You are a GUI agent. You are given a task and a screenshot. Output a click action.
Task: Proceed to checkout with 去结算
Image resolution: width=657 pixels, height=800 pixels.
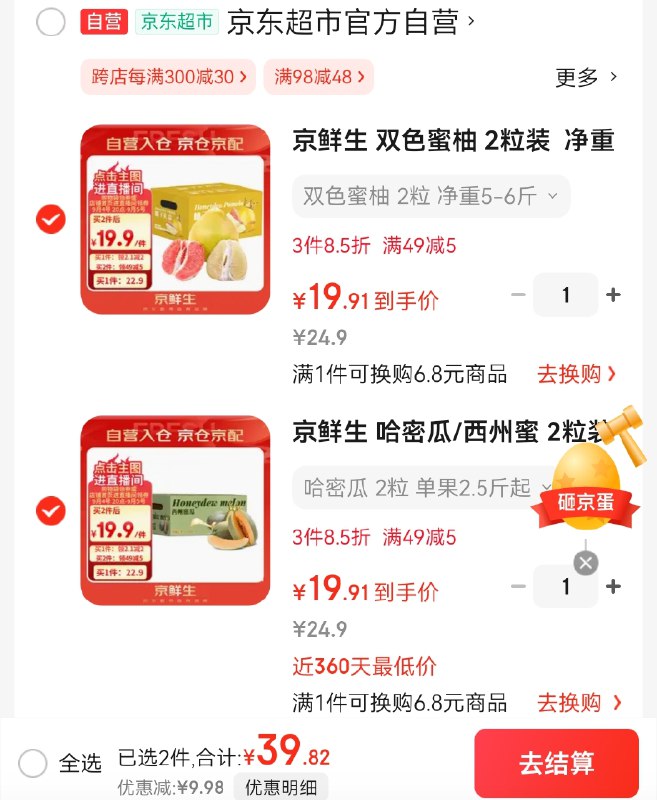coord(556,764)
